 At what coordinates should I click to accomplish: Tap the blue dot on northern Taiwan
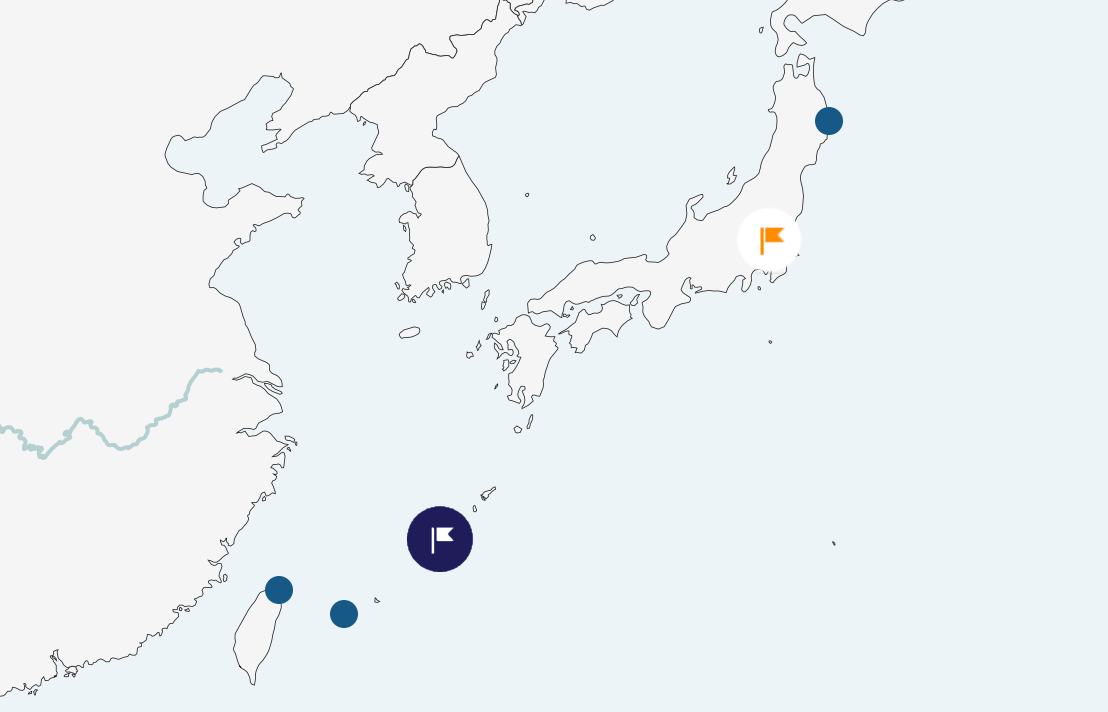(x=279, y=590)
